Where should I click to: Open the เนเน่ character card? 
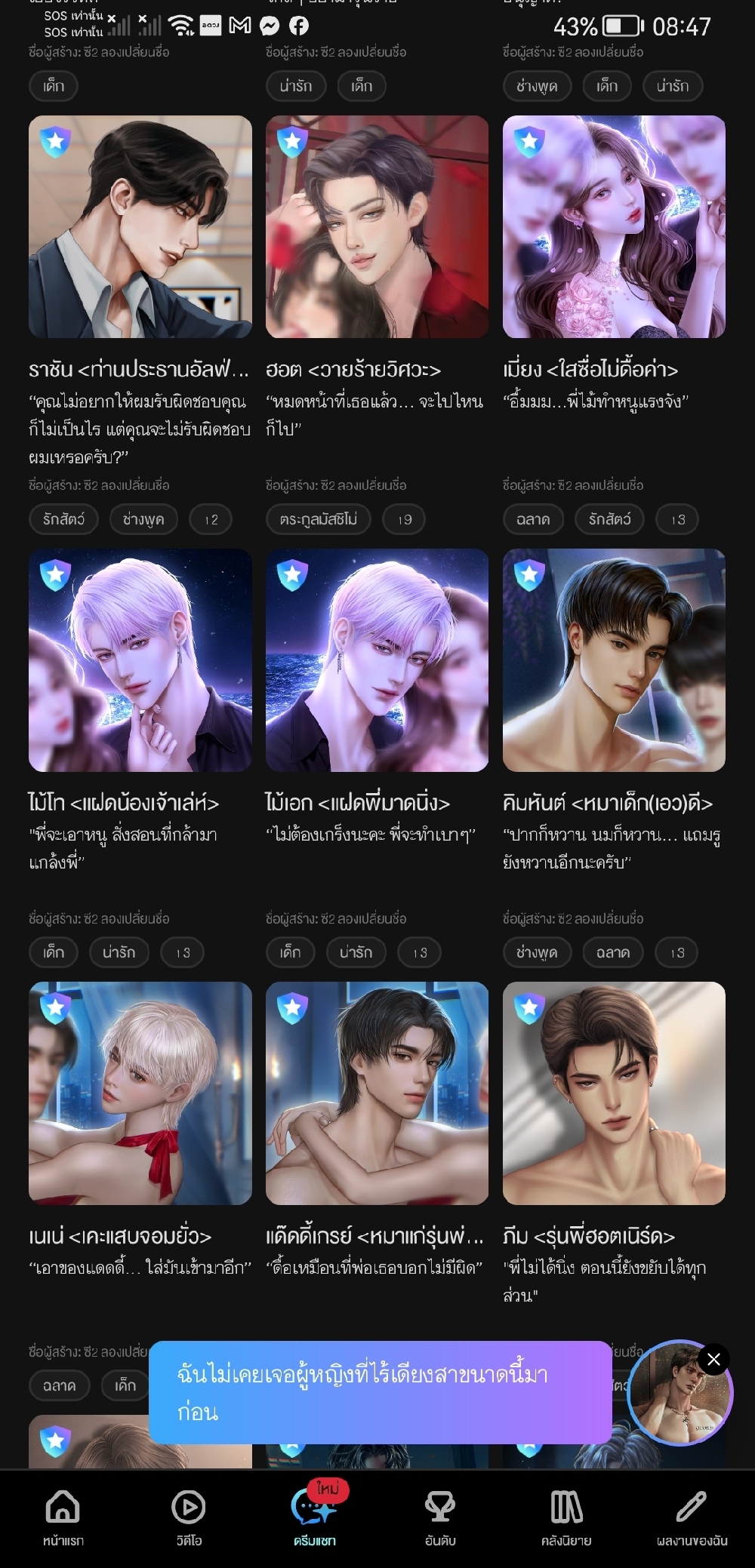(140, 1093)
